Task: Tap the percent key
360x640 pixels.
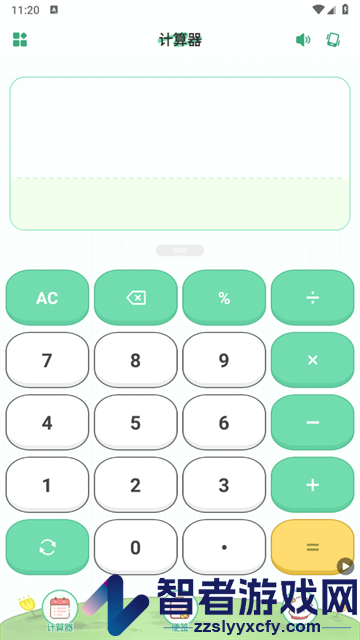Action: point(224,298)
